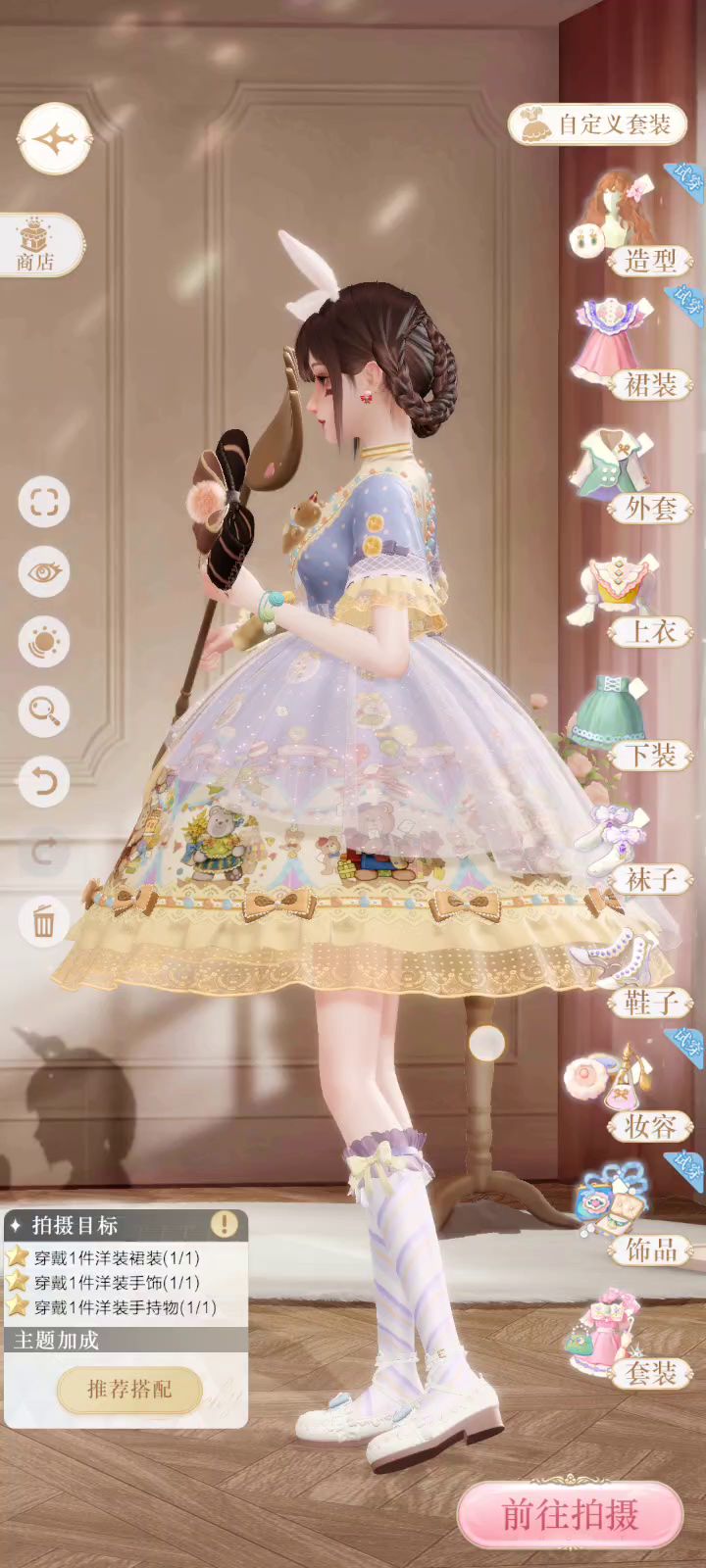
Task: Select the 袜子 socks category
Action: (628, 845)
